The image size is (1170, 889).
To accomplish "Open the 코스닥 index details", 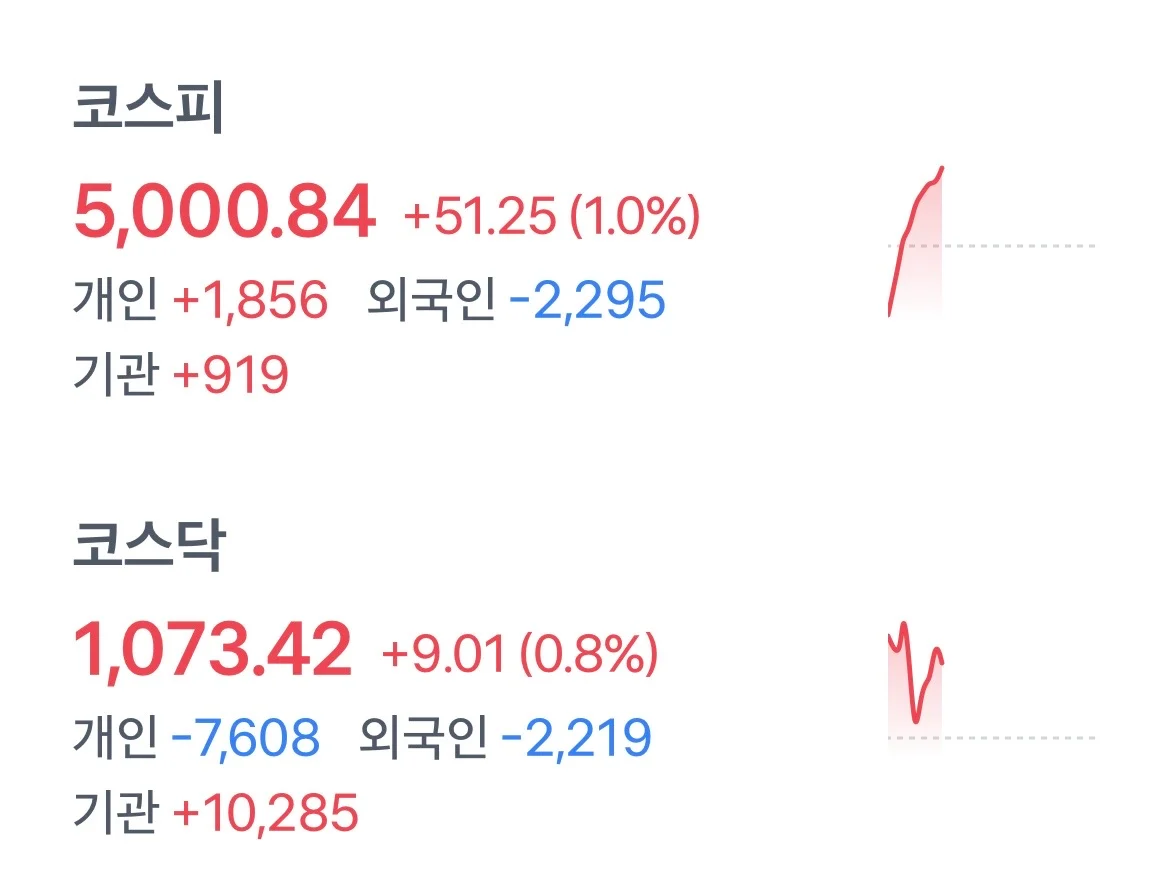I will pos(148,546).
